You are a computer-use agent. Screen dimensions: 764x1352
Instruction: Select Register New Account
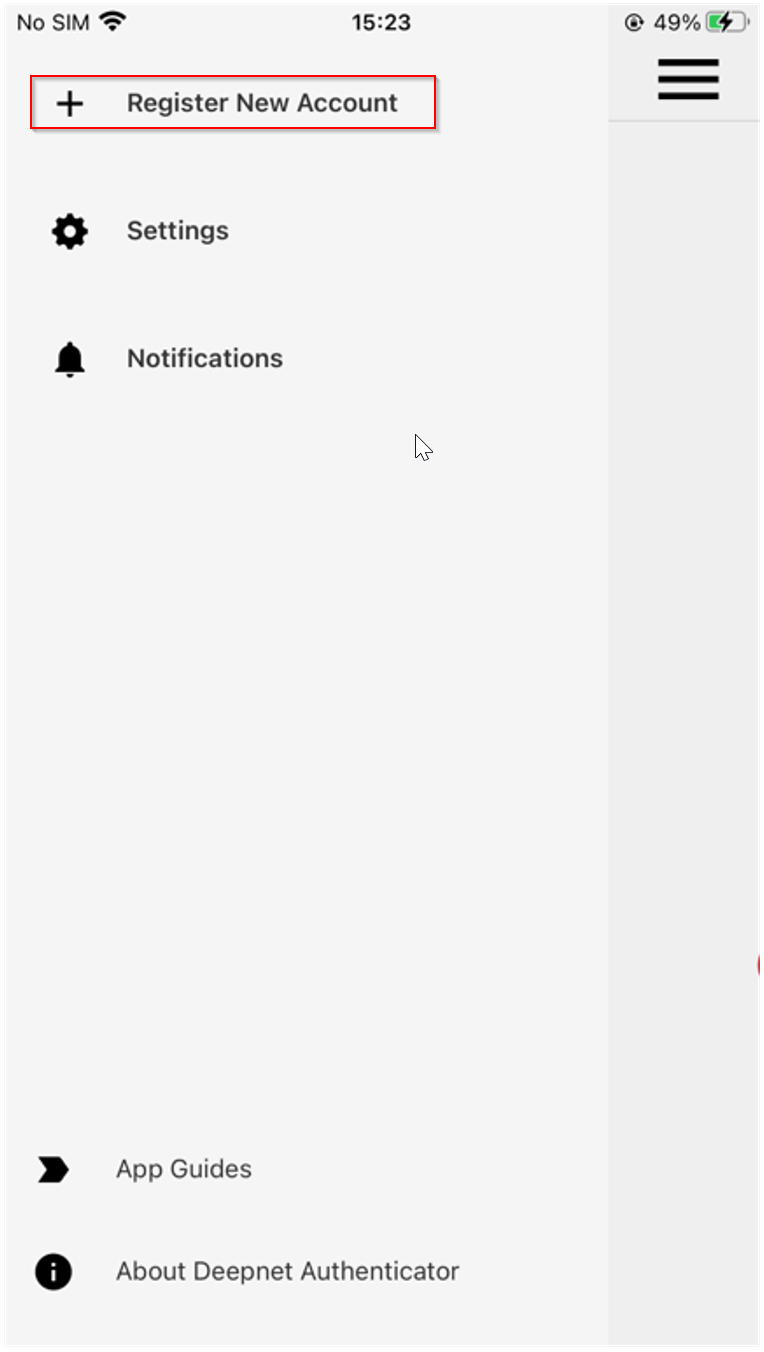233,103
